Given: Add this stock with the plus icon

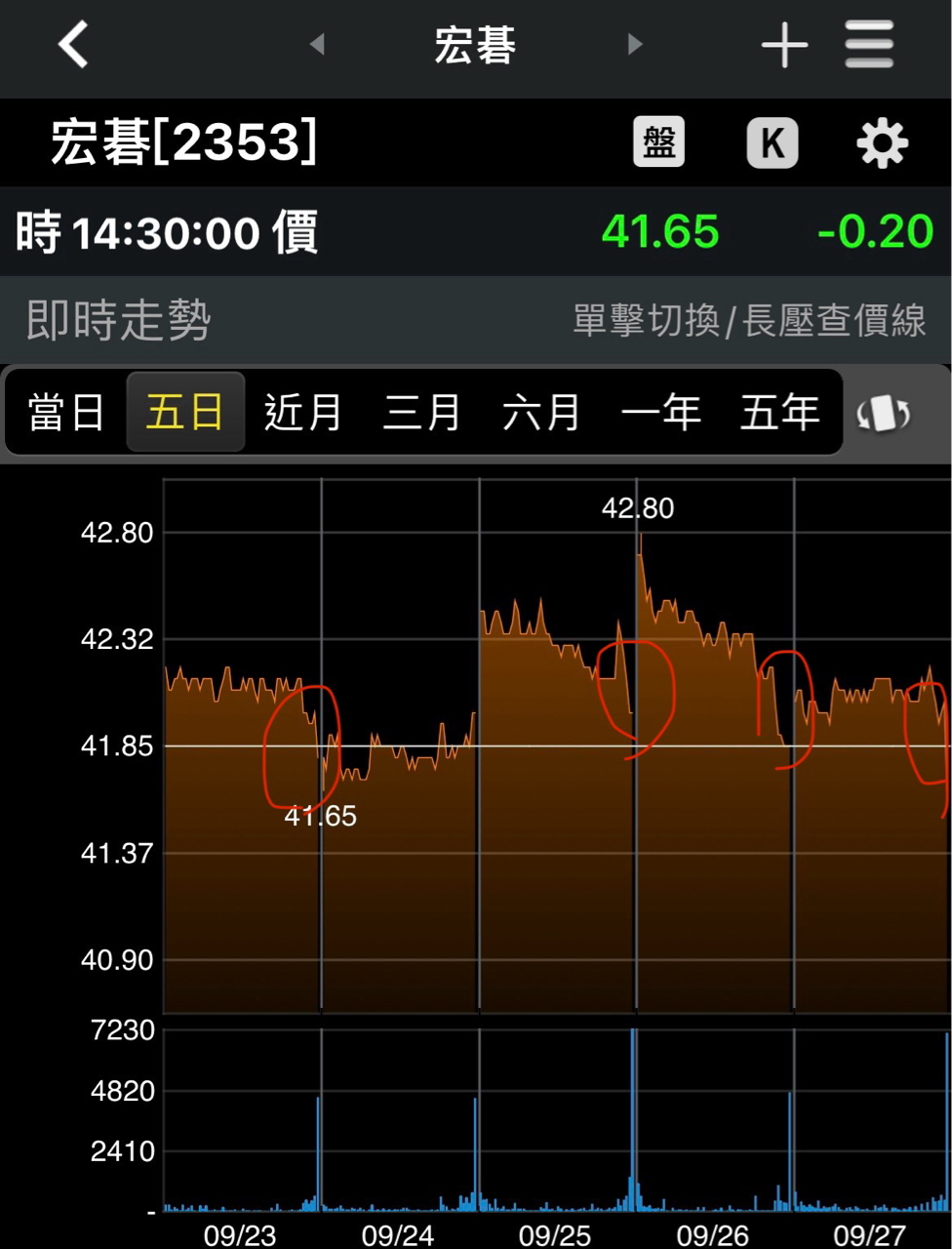Looking at the screenshot, I should 784,45.
